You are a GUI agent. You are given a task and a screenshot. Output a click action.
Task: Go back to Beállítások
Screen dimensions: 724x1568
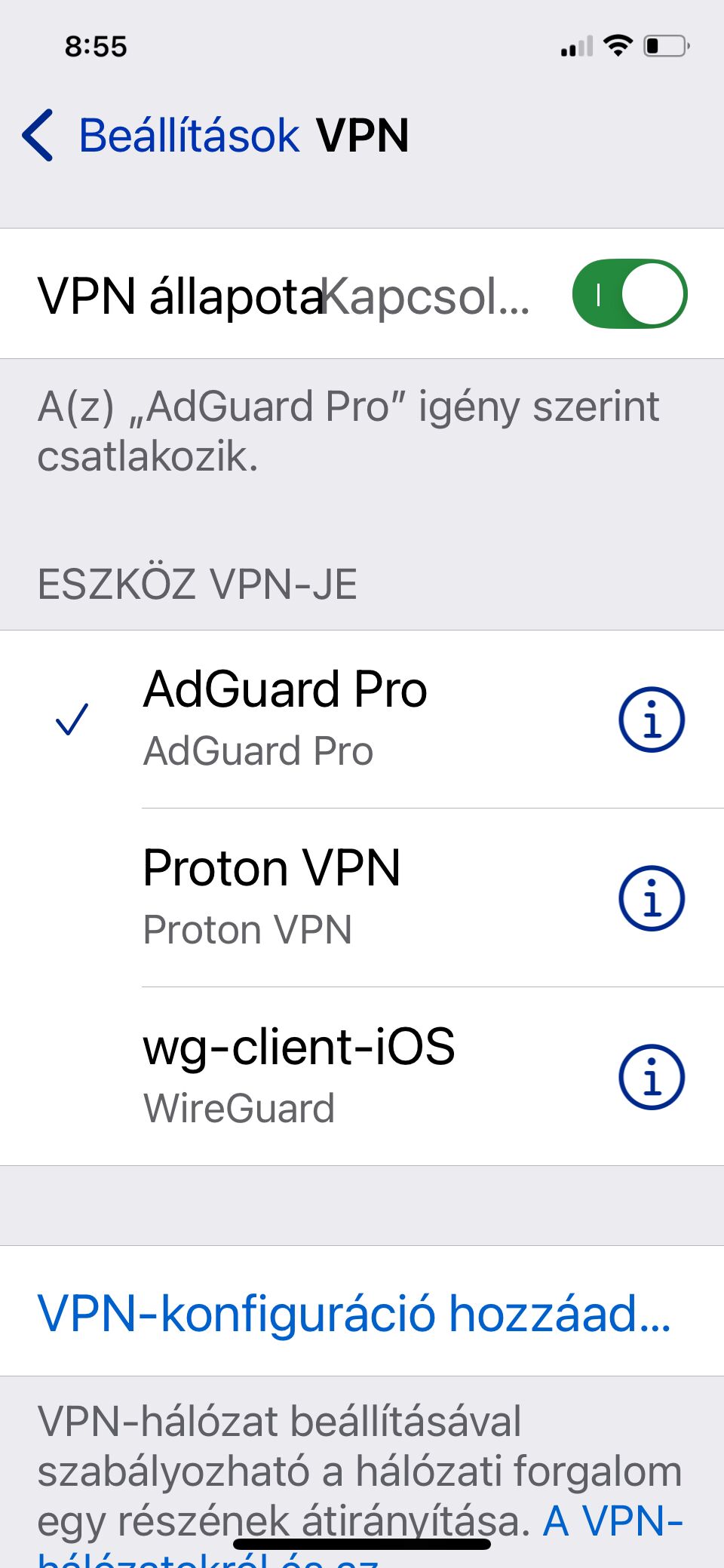tap(161, 136)
